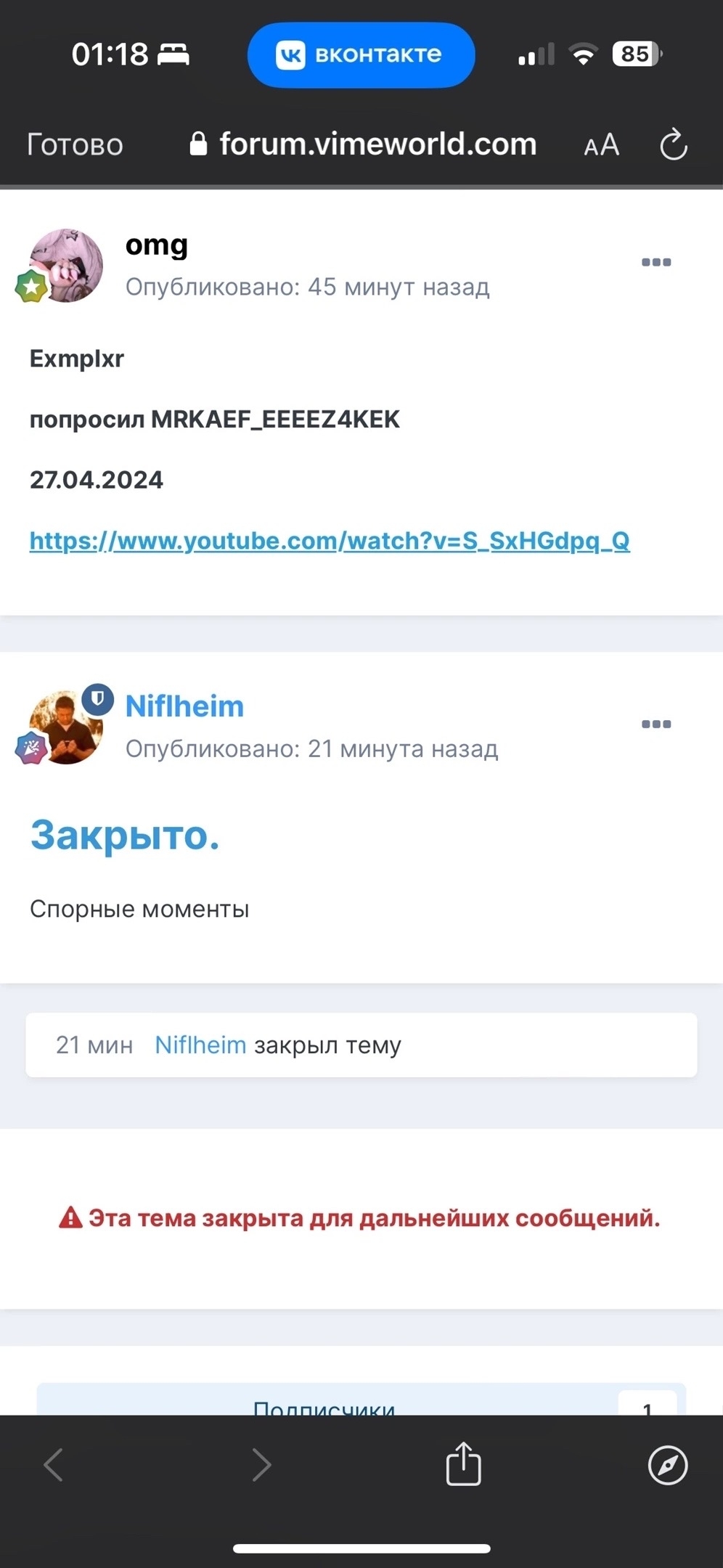Tap Готово to close the browser
The height and width of the screenshot is (1568, 723).
click(75, 144)
